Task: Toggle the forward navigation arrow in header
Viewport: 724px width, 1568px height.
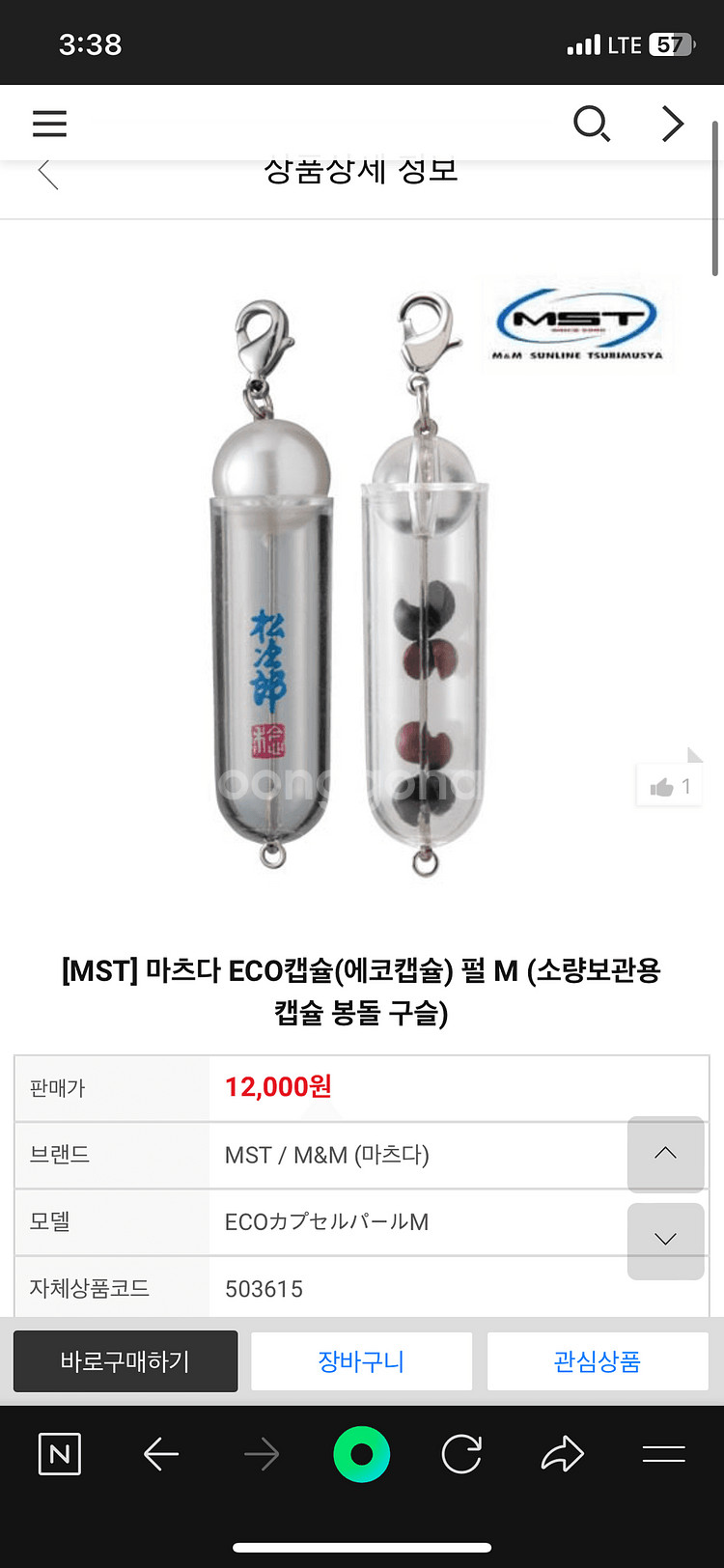Action: (672, 124)
